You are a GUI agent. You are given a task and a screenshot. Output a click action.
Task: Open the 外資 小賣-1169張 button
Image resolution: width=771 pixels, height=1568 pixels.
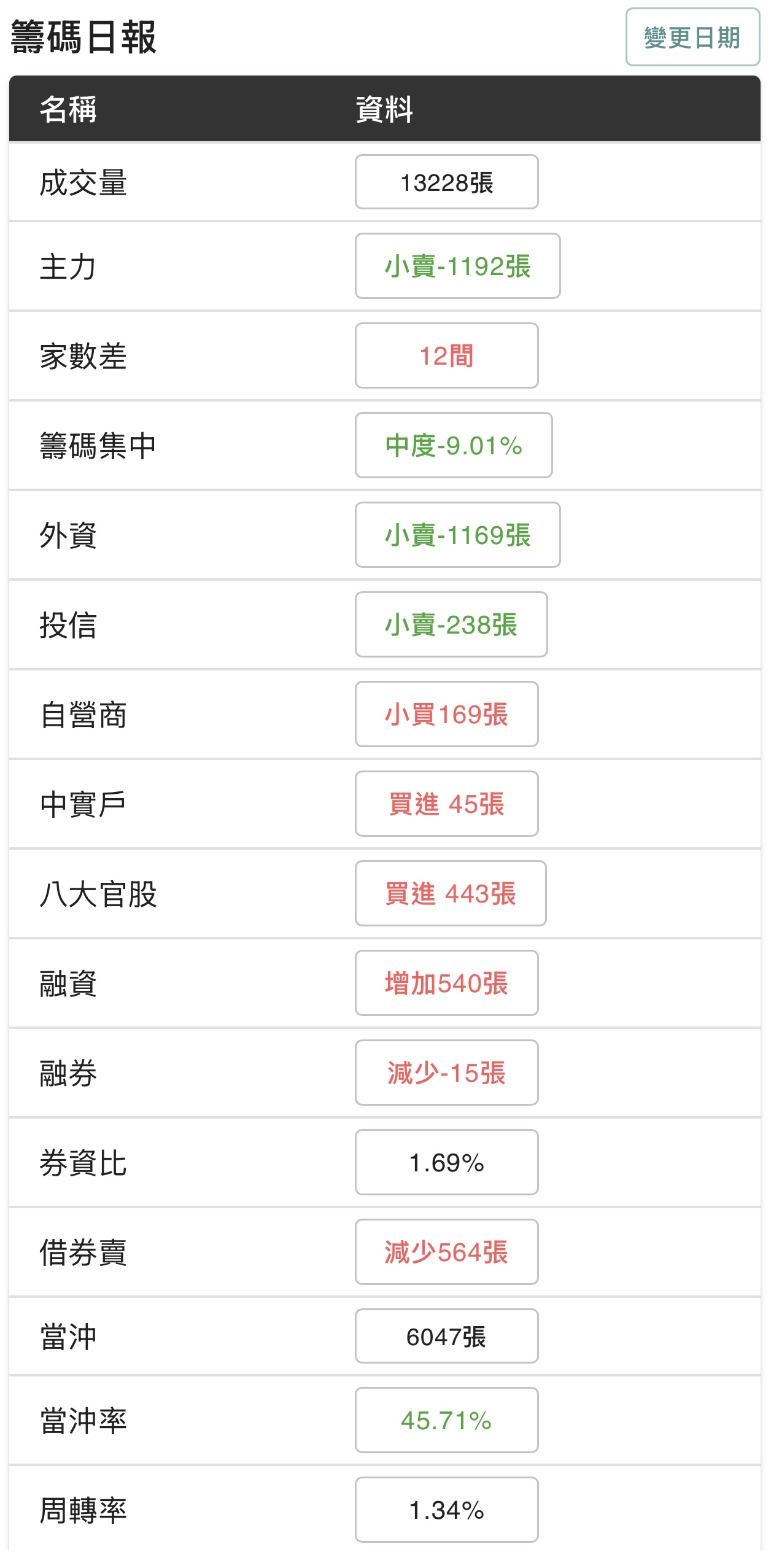[457, 535]
